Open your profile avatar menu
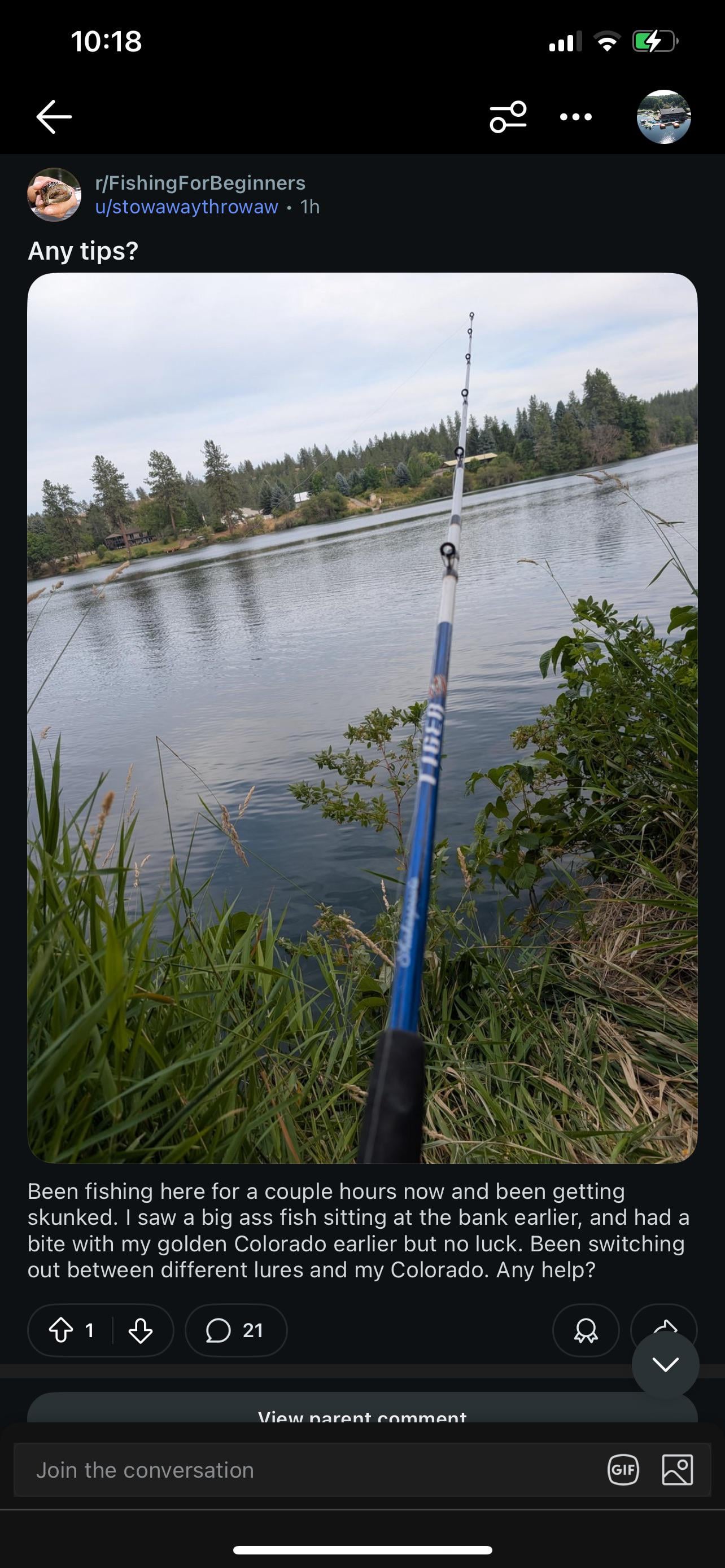This screenshot has height=1568, width=725. pos(663,116)
